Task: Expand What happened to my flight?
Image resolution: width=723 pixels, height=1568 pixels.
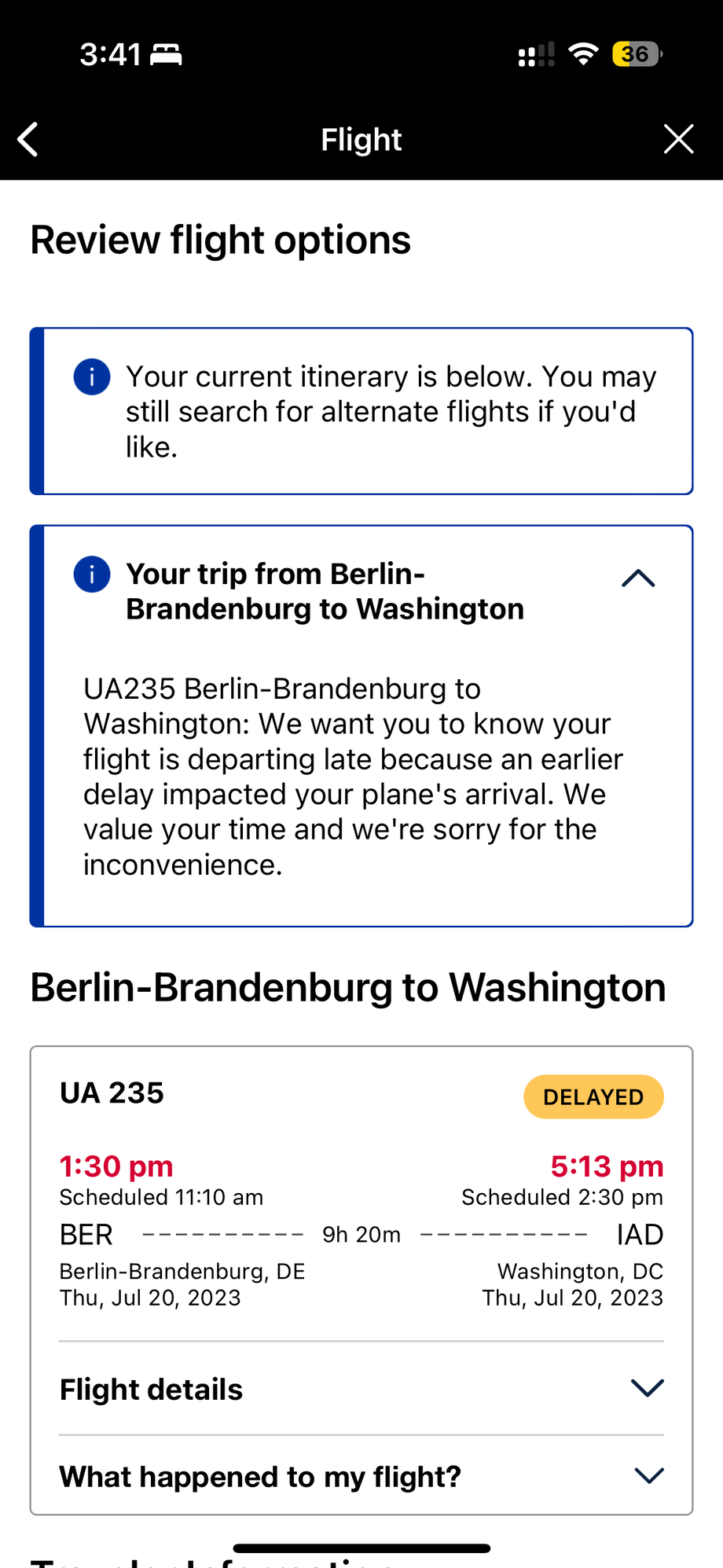Action: click(x=648, y=1476)
